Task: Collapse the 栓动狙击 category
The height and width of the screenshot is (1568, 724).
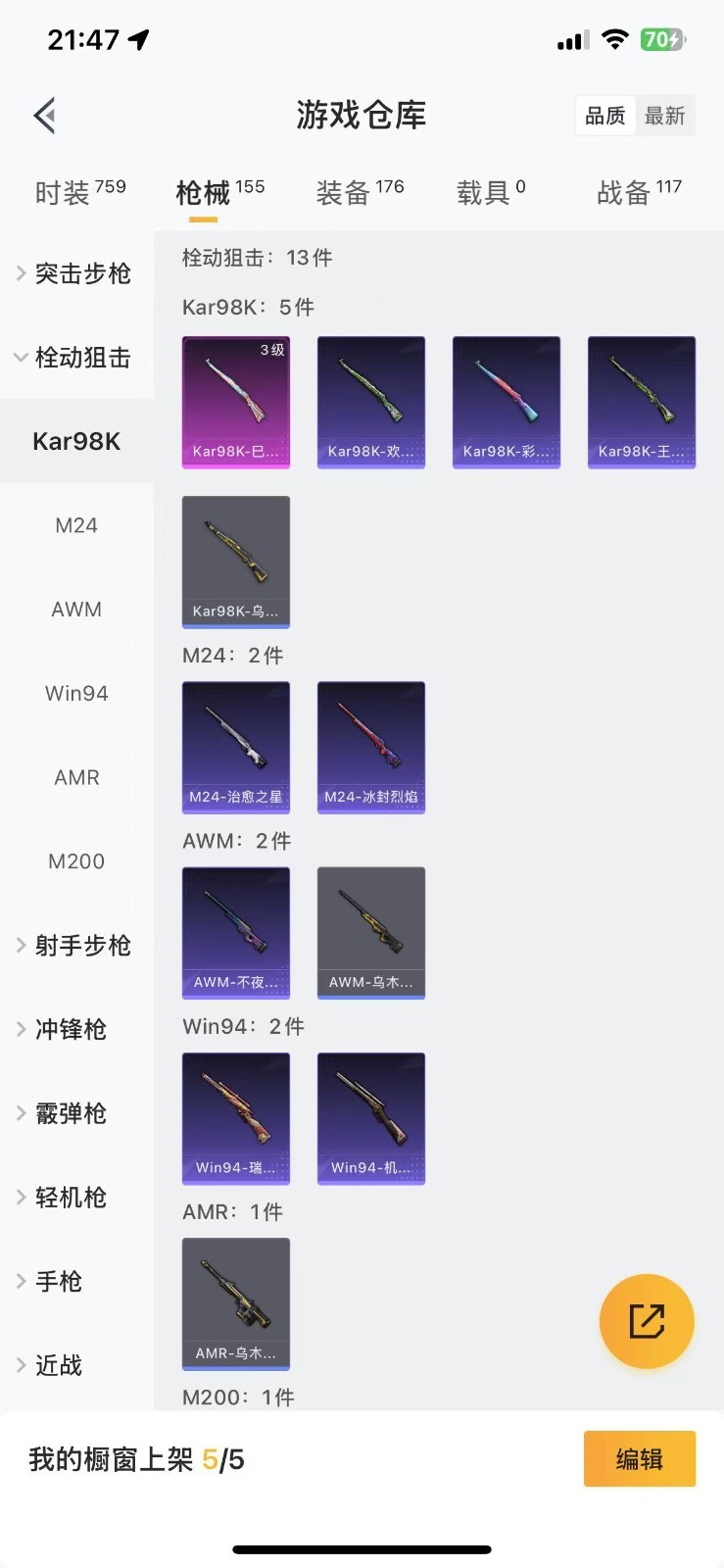Action: pyautogui.click(x=75, y=358)
